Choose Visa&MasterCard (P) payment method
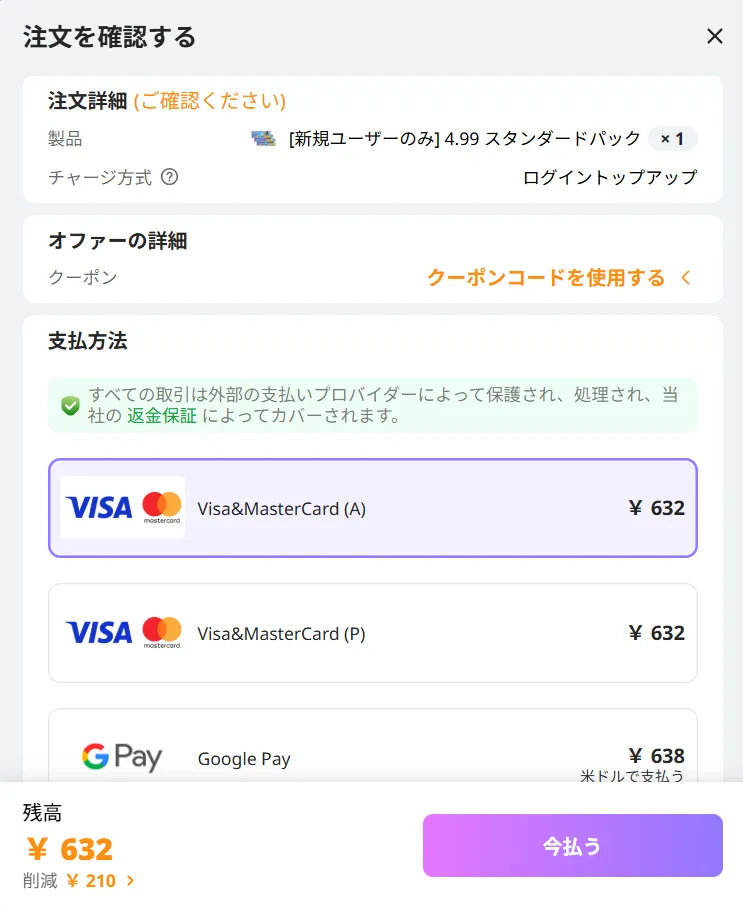Screen dimensions: 743x905 click(x=372, y=633)
